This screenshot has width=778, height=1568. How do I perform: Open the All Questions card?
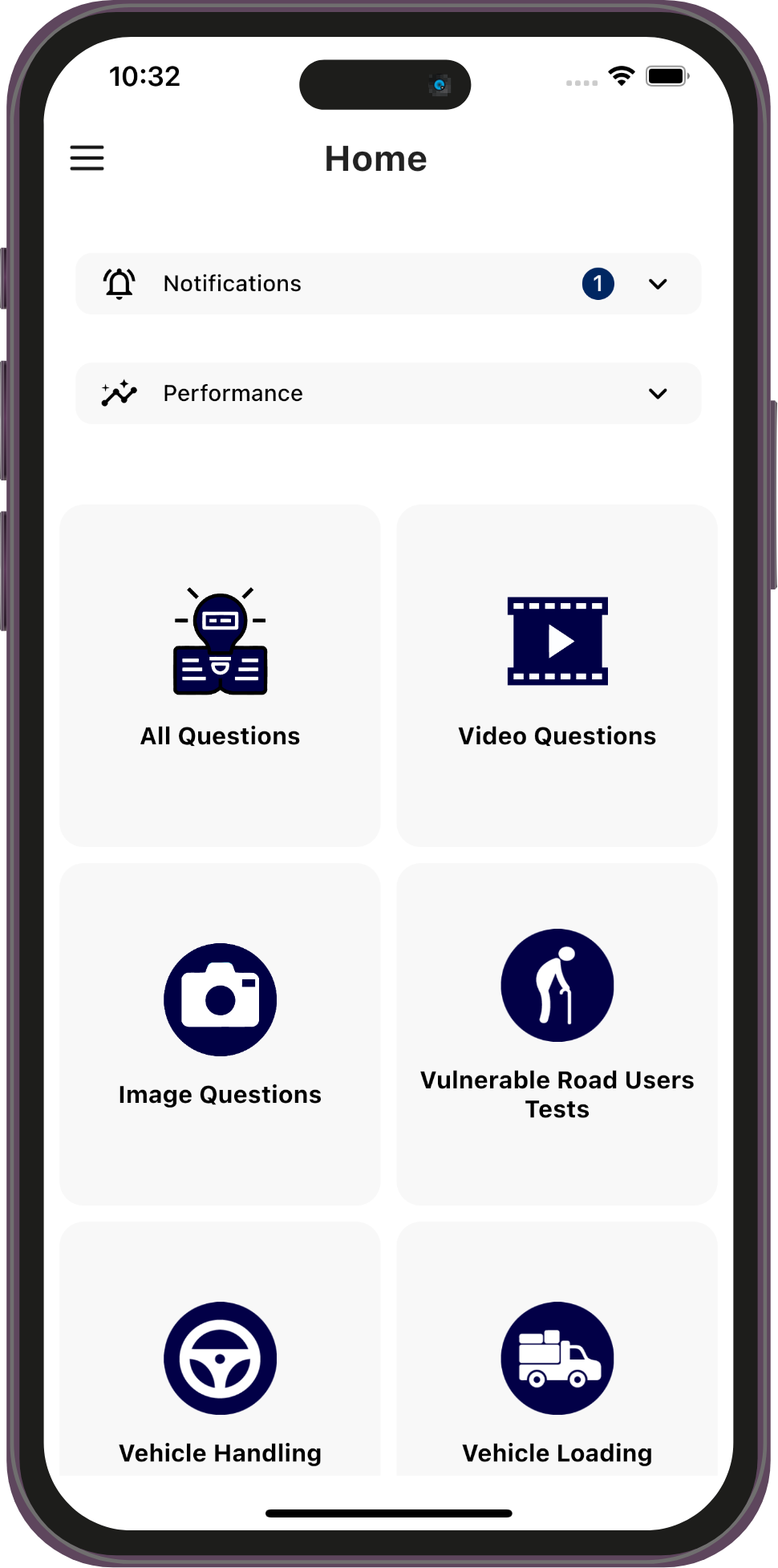(220, 675)
